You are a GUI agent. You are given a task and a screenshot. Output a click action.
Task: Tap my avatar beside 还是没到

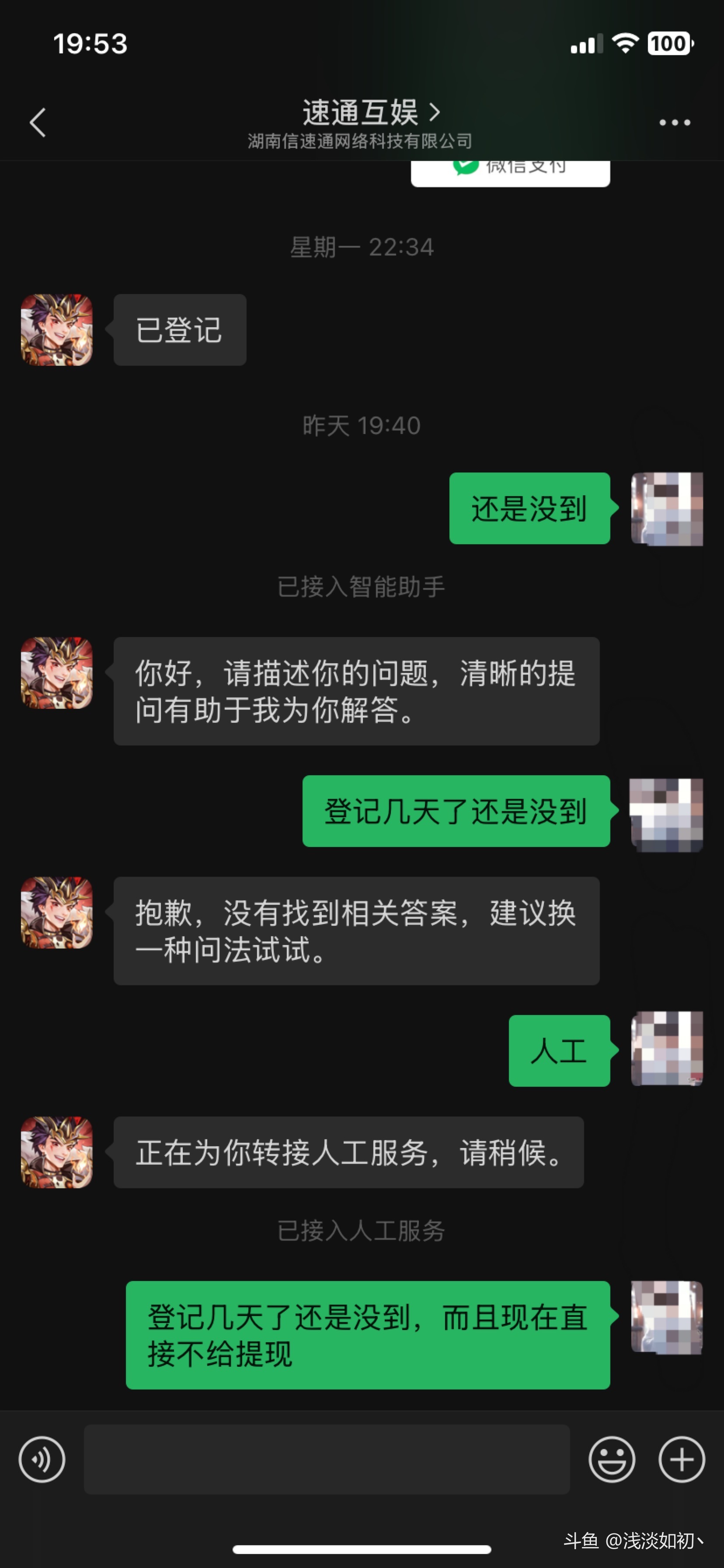pos(667,508)
